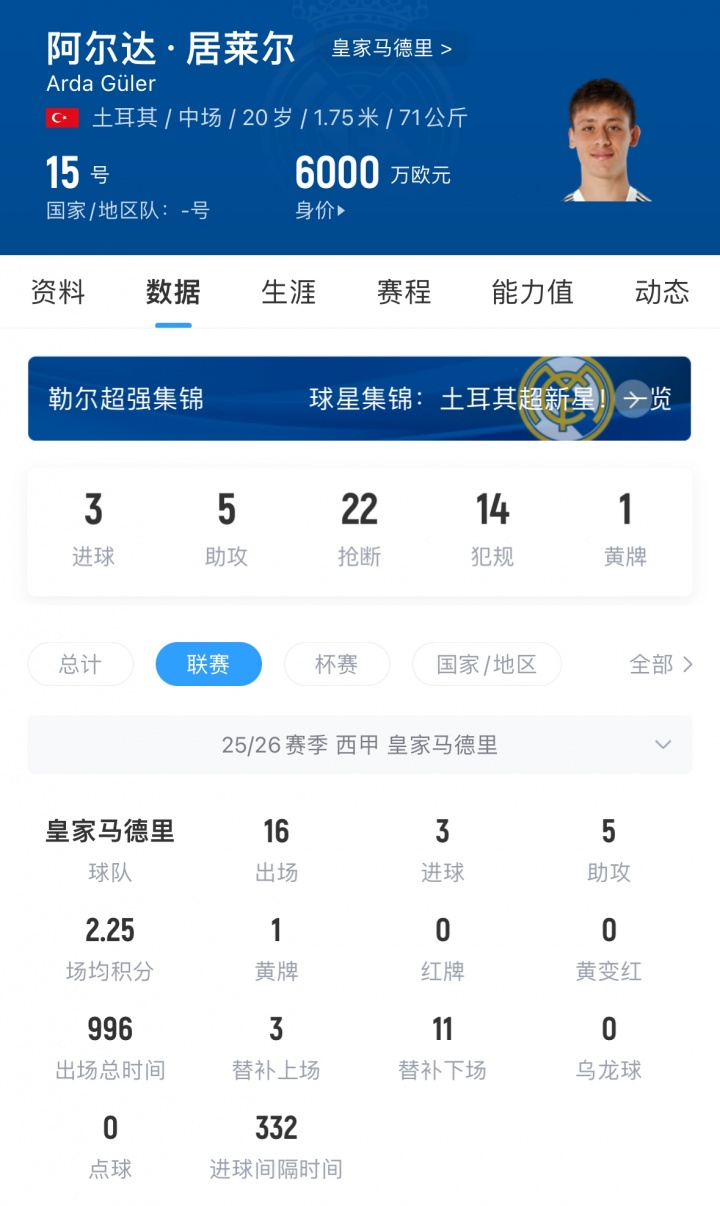The height and width of the screenshot is (1206, 720).
Task: Open the 球星集锦 highlights banner
Action: [x=359, y=399]
